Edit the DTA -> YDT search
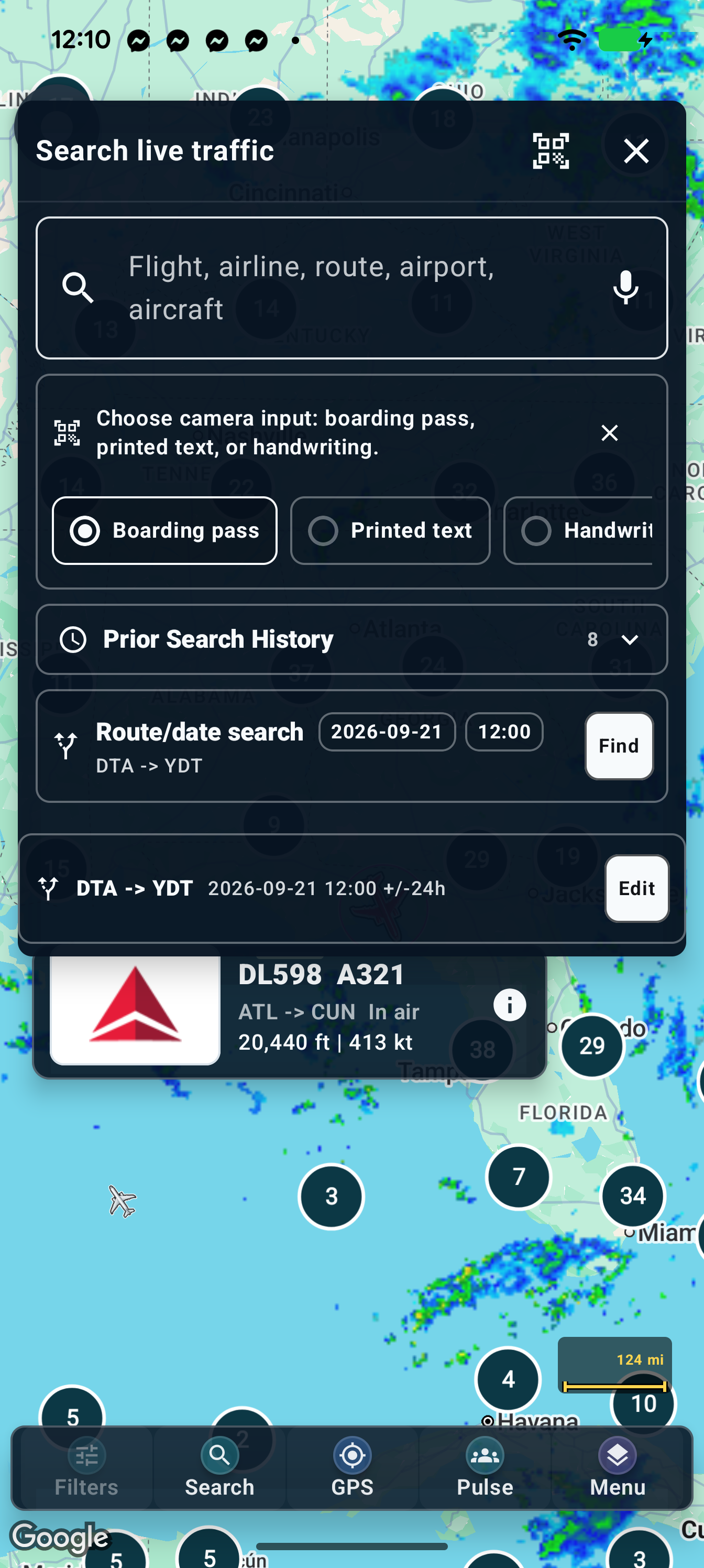Image resolution: width=704 pixels, height=1568 pixels. [x=636, y=888]
